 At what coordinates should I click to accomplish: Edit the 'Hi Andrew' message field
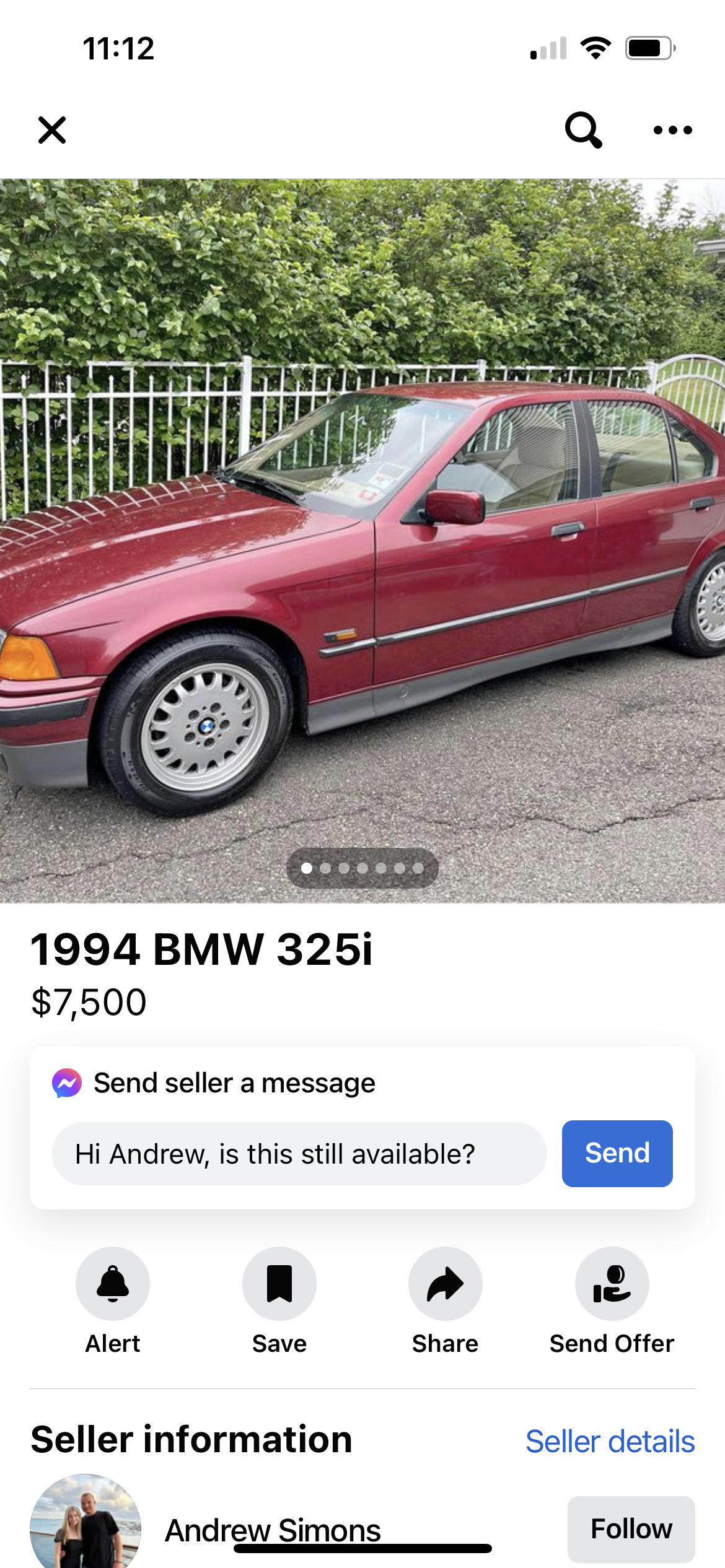point(299,1154)
